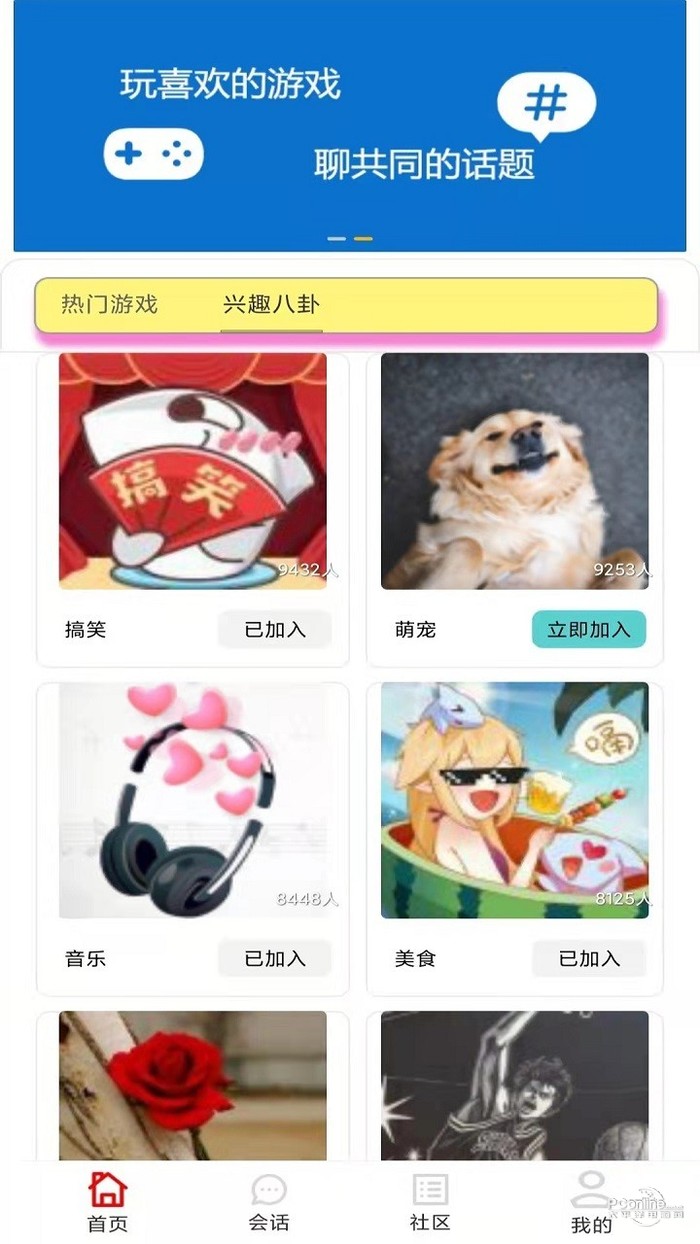Open the 萌宠 dog picture card
This screenshot has height=1244, width=700.
[x=515, y=471]
